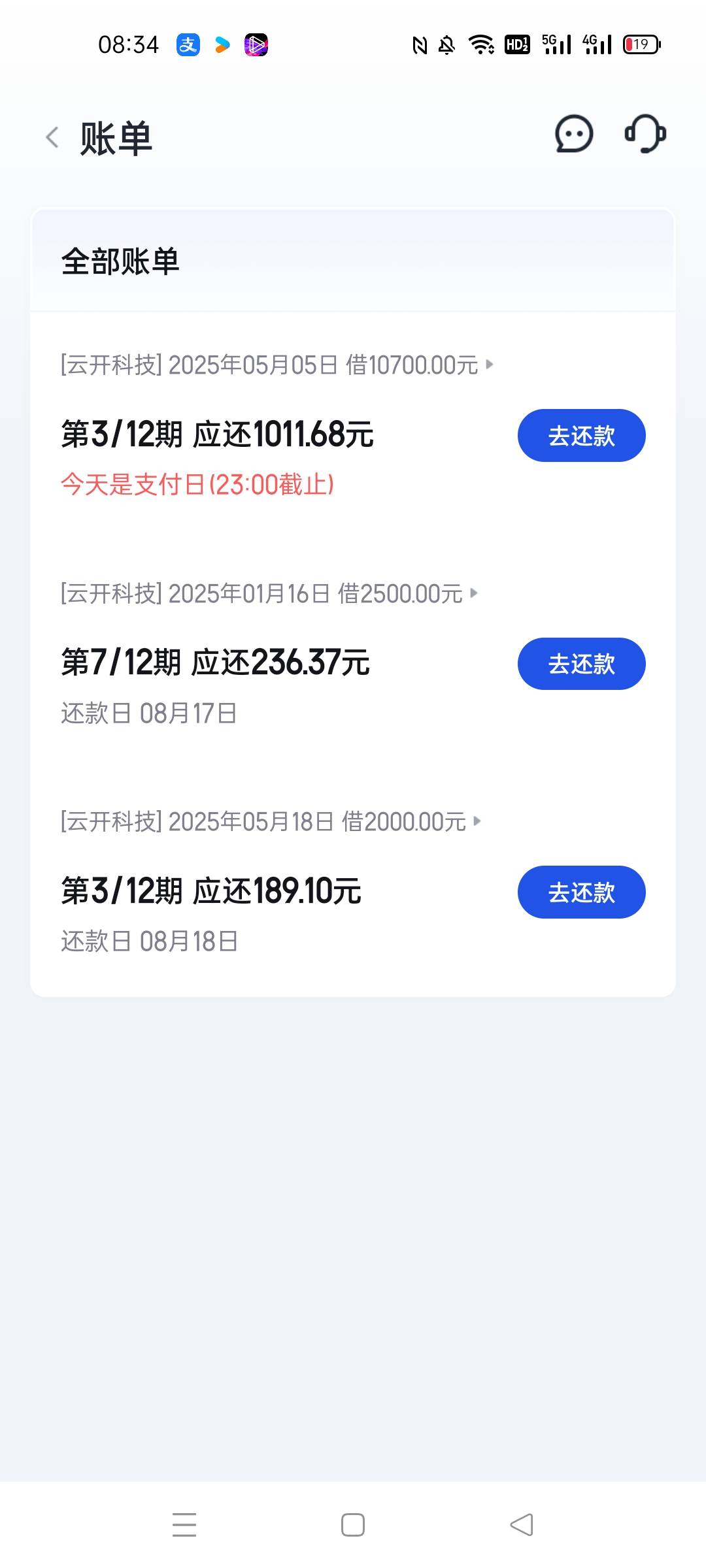Open the recent apps menu
Image resolution: width=706 pixels, height=1568 pixels.
pos(184,1525)
